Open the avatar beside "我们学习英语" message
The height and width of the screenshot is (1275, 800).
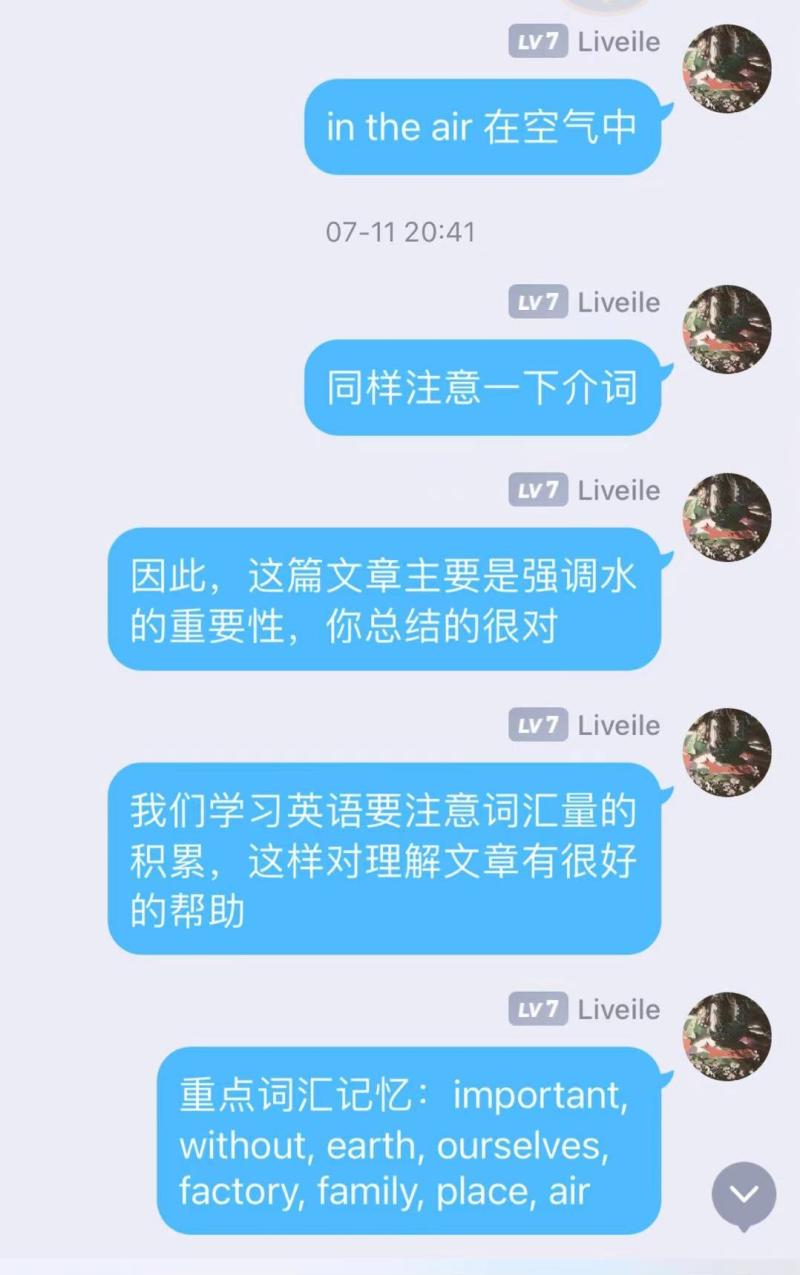[x=727, y=752]
